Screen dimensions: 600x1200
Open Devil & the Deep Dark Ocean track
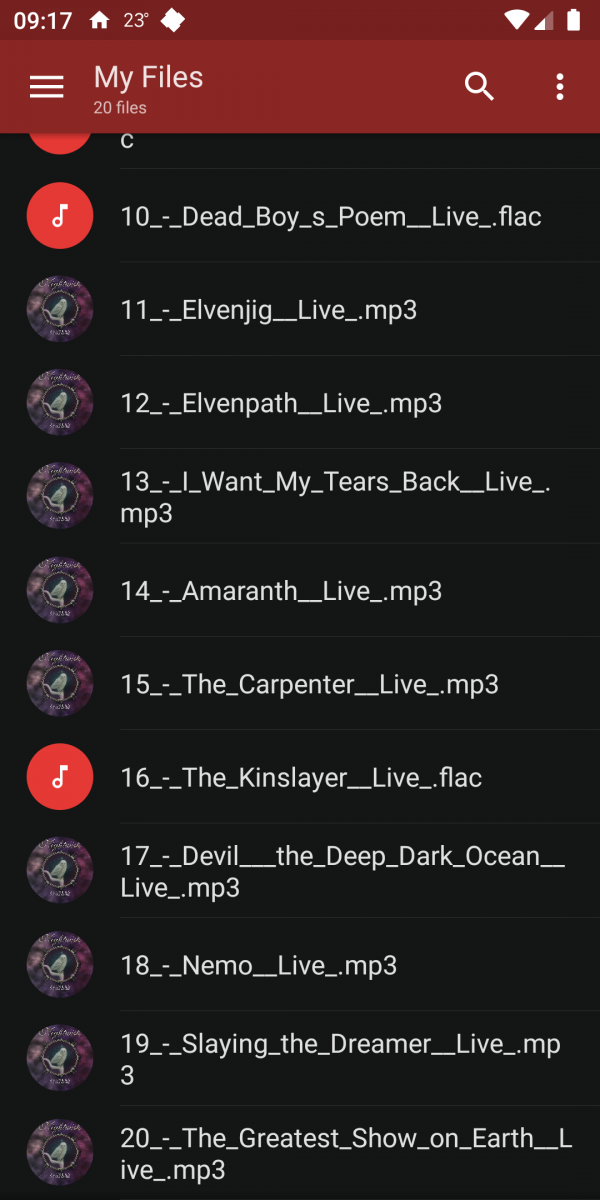[342, 871]
